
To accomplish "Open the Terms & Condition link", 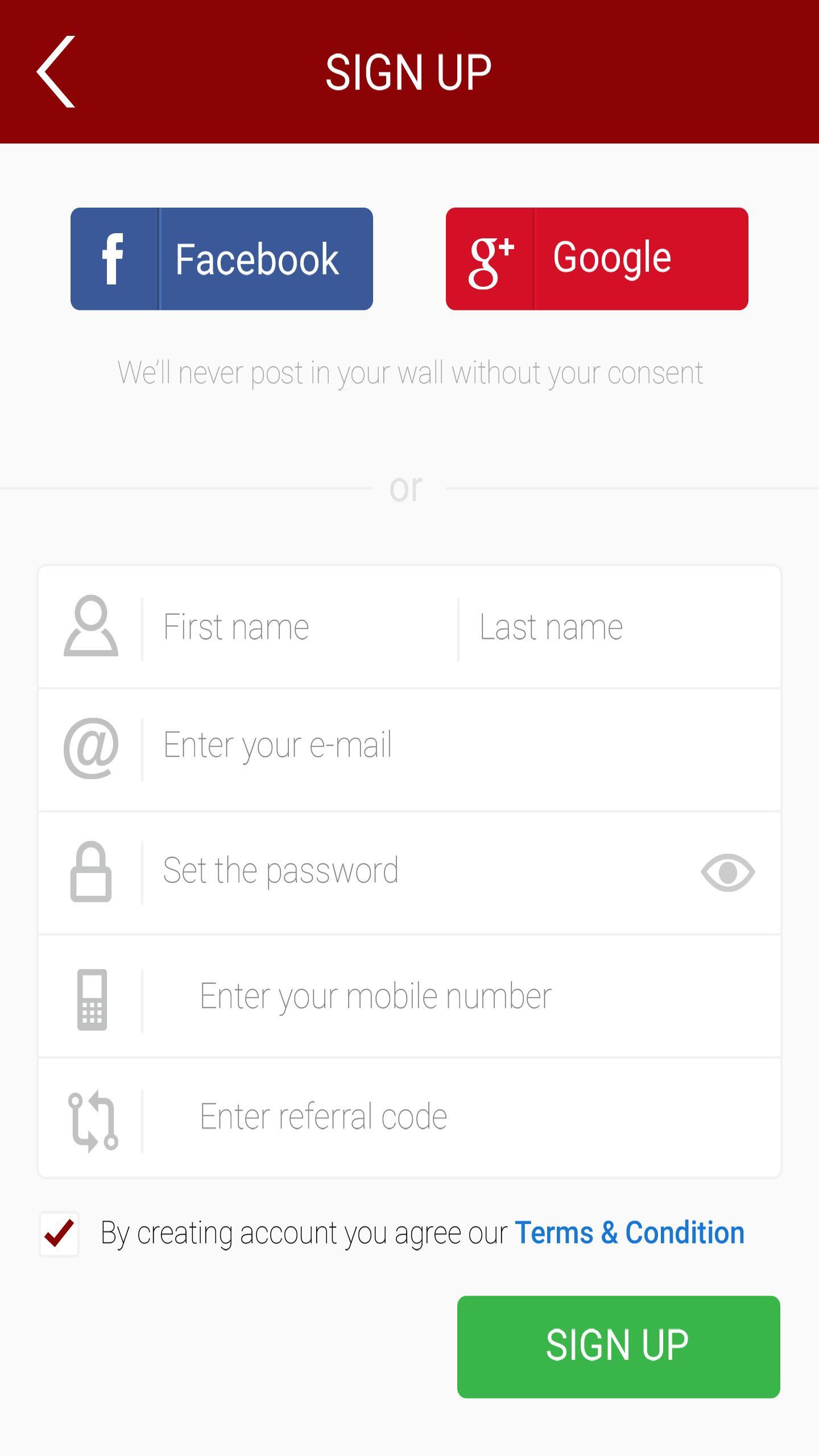I will (629, 1233).
